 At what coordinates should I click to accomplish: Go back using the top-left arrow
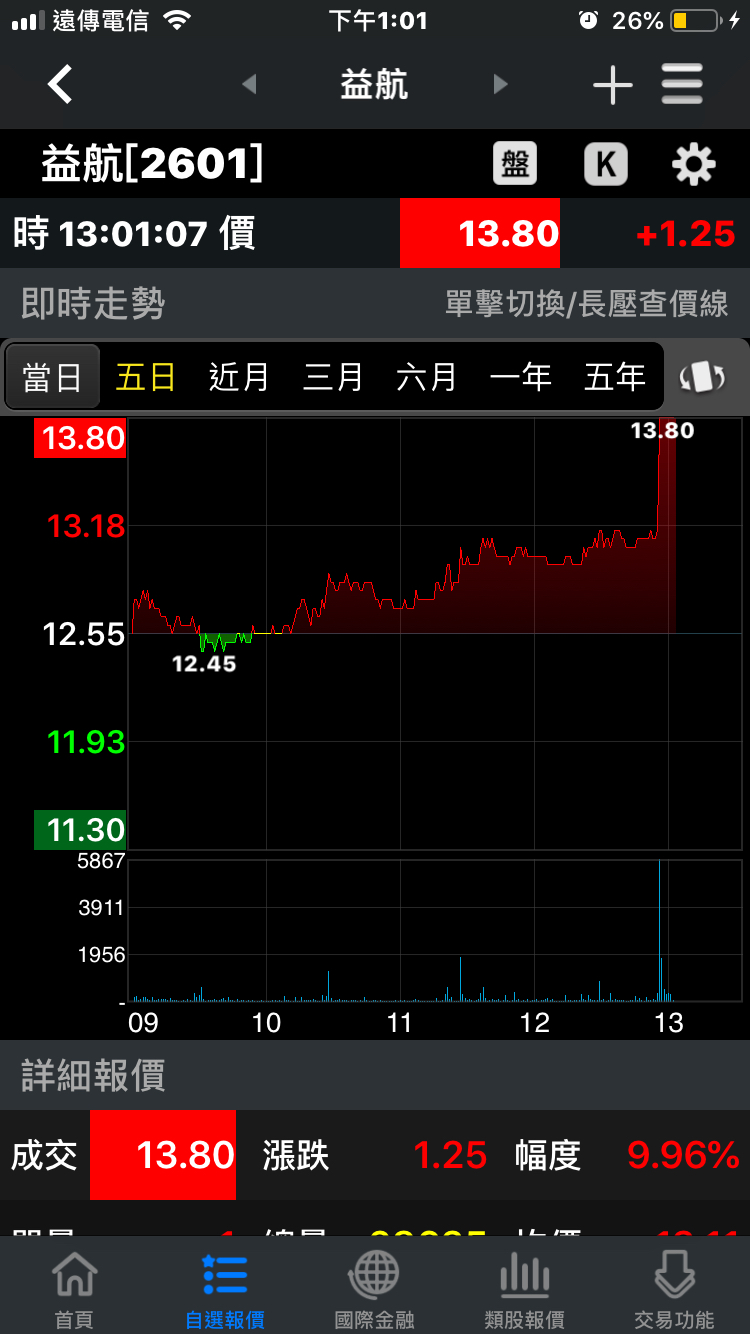[x=61, y=85]
